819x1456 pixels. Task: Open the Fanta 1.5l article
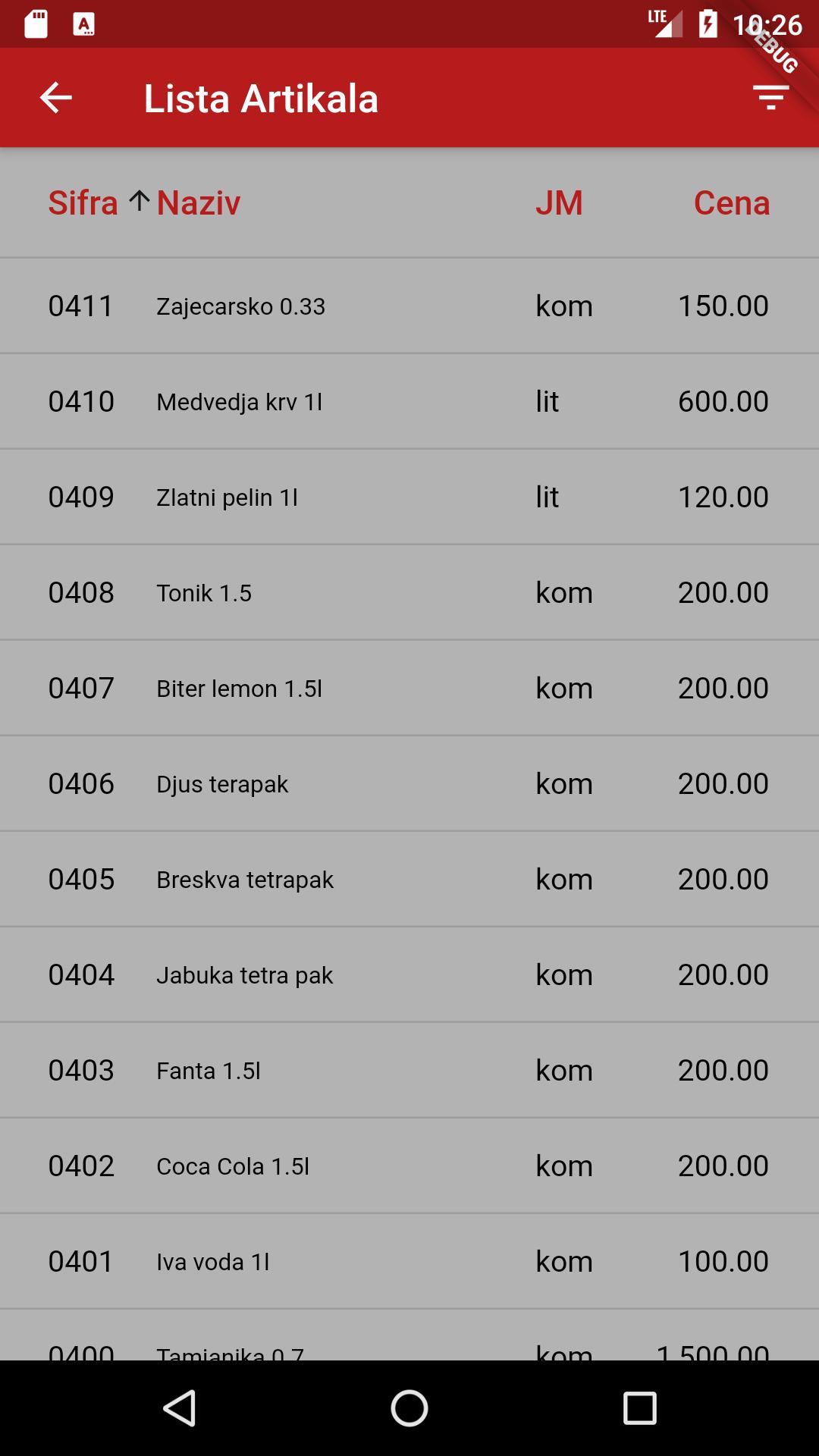(x=409, y=1071)
